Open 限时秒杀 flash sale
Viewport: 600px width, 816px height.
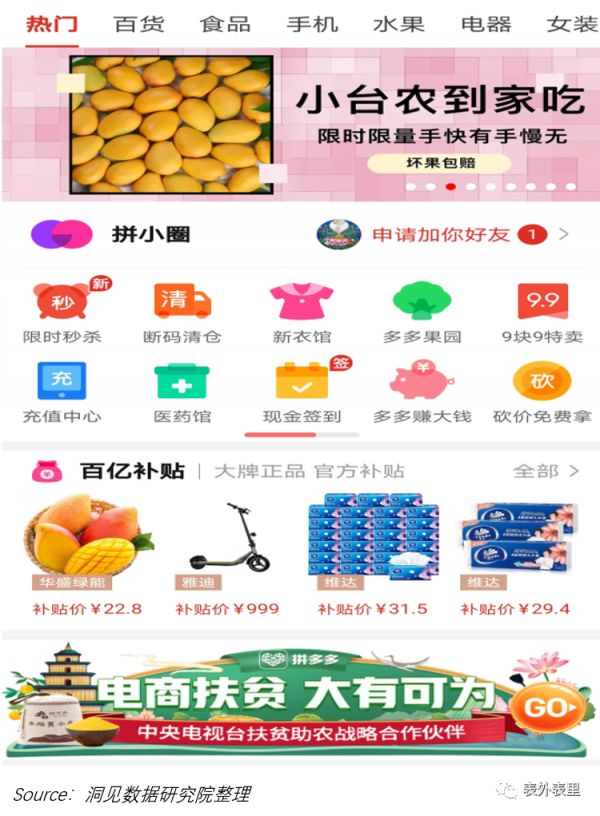62,312
